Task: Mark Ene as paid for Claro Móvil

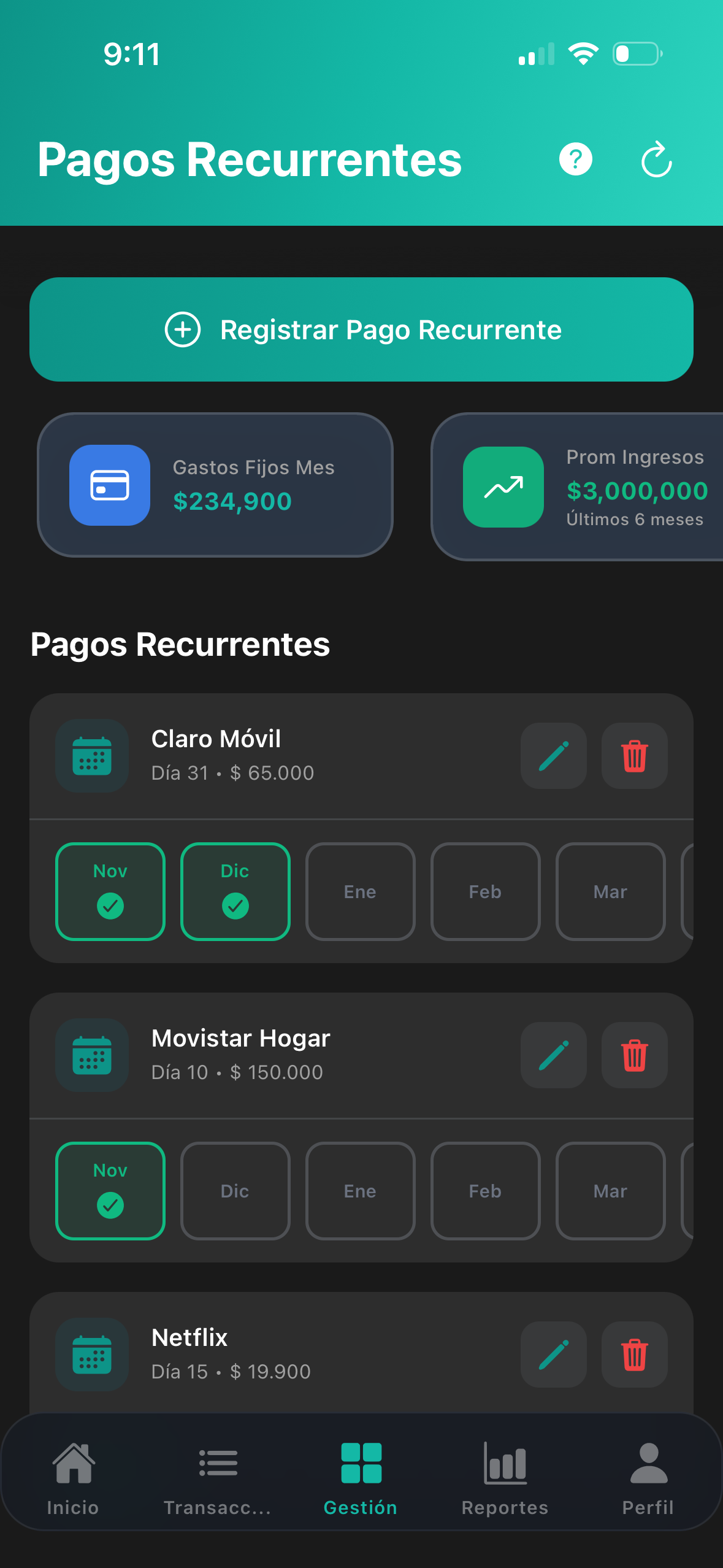Action: [361, 891]
